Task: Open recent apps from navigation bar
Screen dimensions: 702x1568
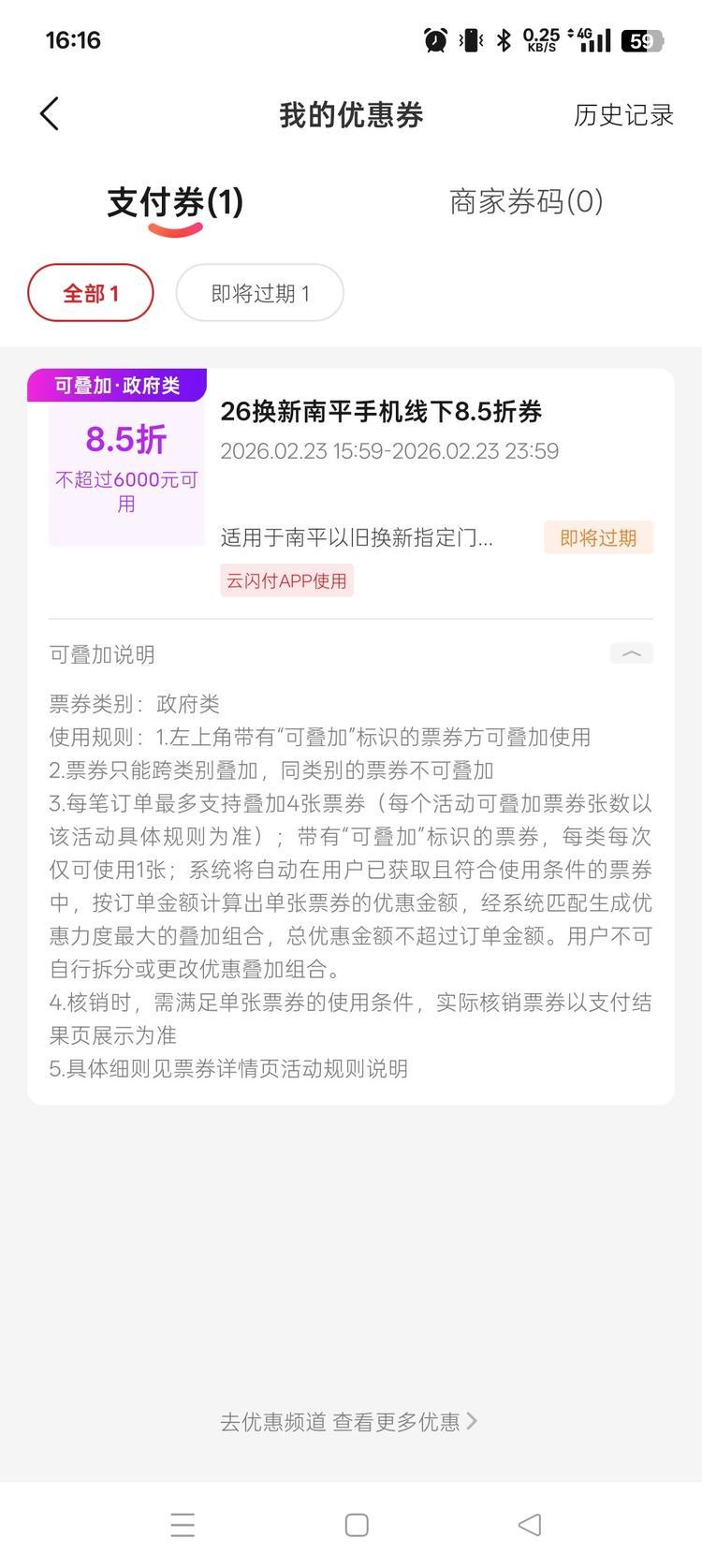Action: click(x=183, y=1525)
